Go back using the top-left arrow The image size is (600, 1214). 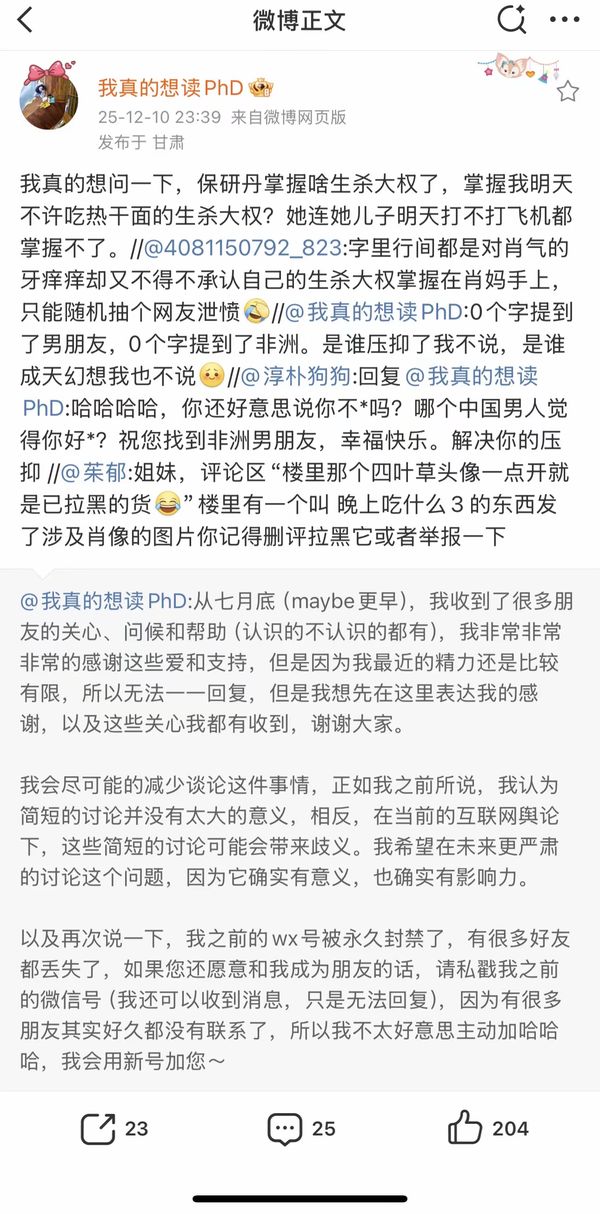25,19
